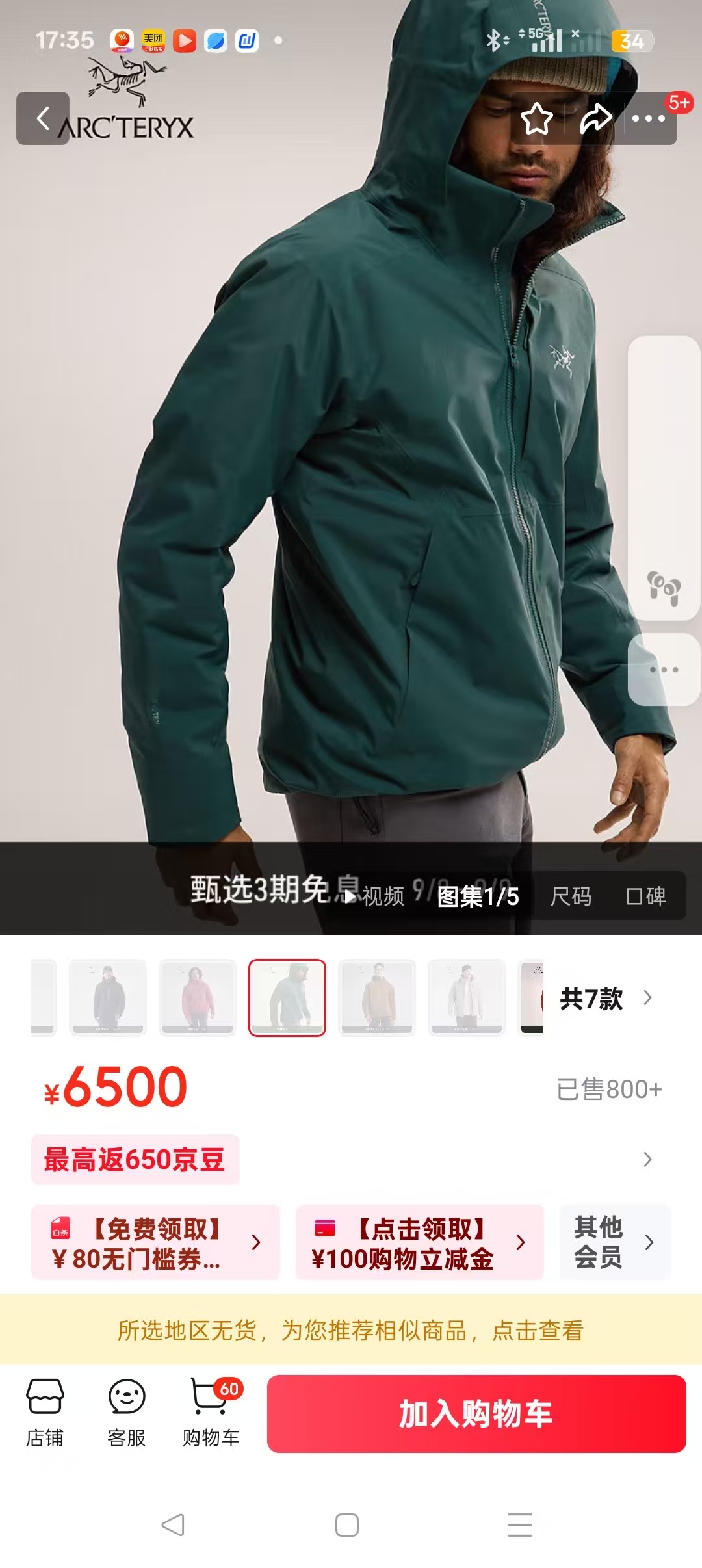Switch to the 视频 tab
Viewport: 702px width, 1568px height.
click(375, 896)
